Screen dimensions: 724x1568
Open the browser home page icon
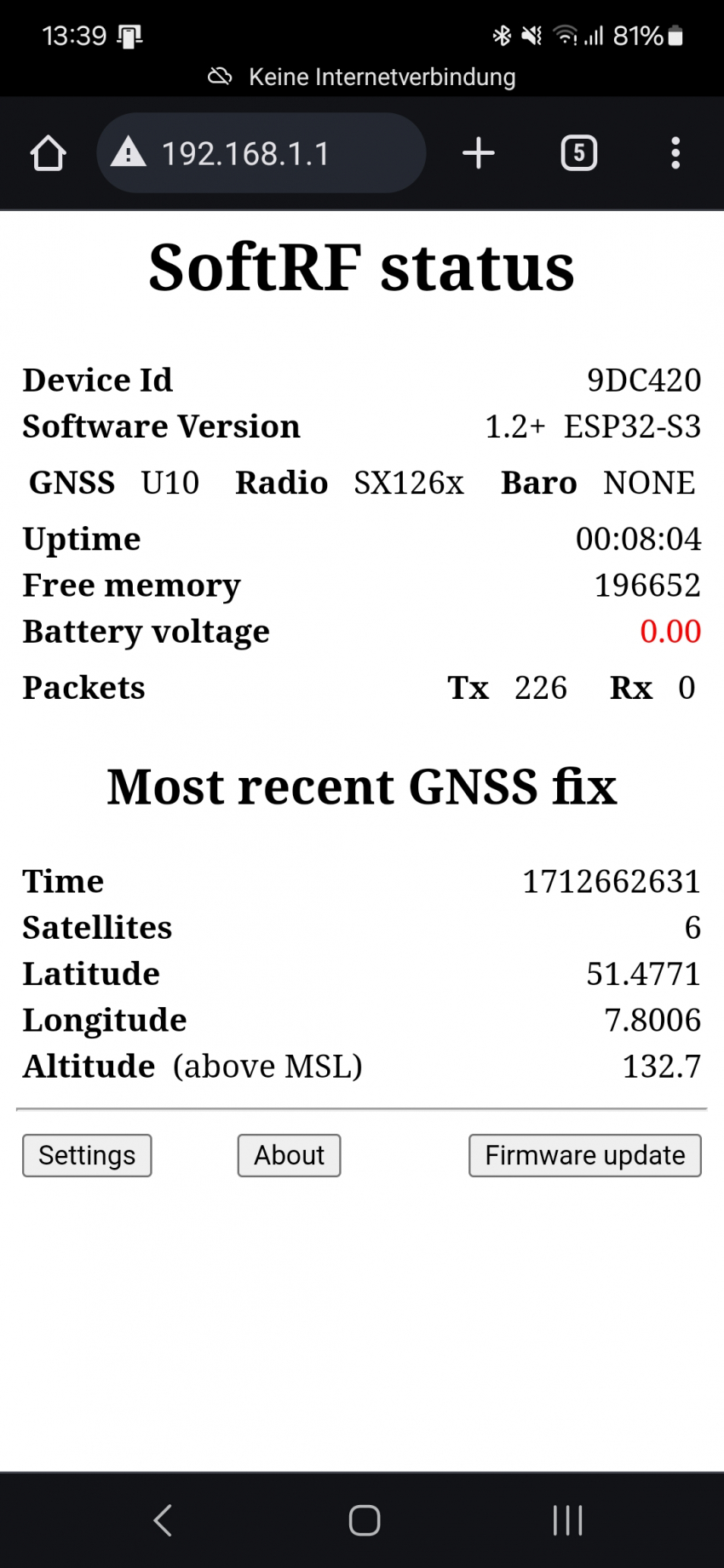[x=48, y=153]
